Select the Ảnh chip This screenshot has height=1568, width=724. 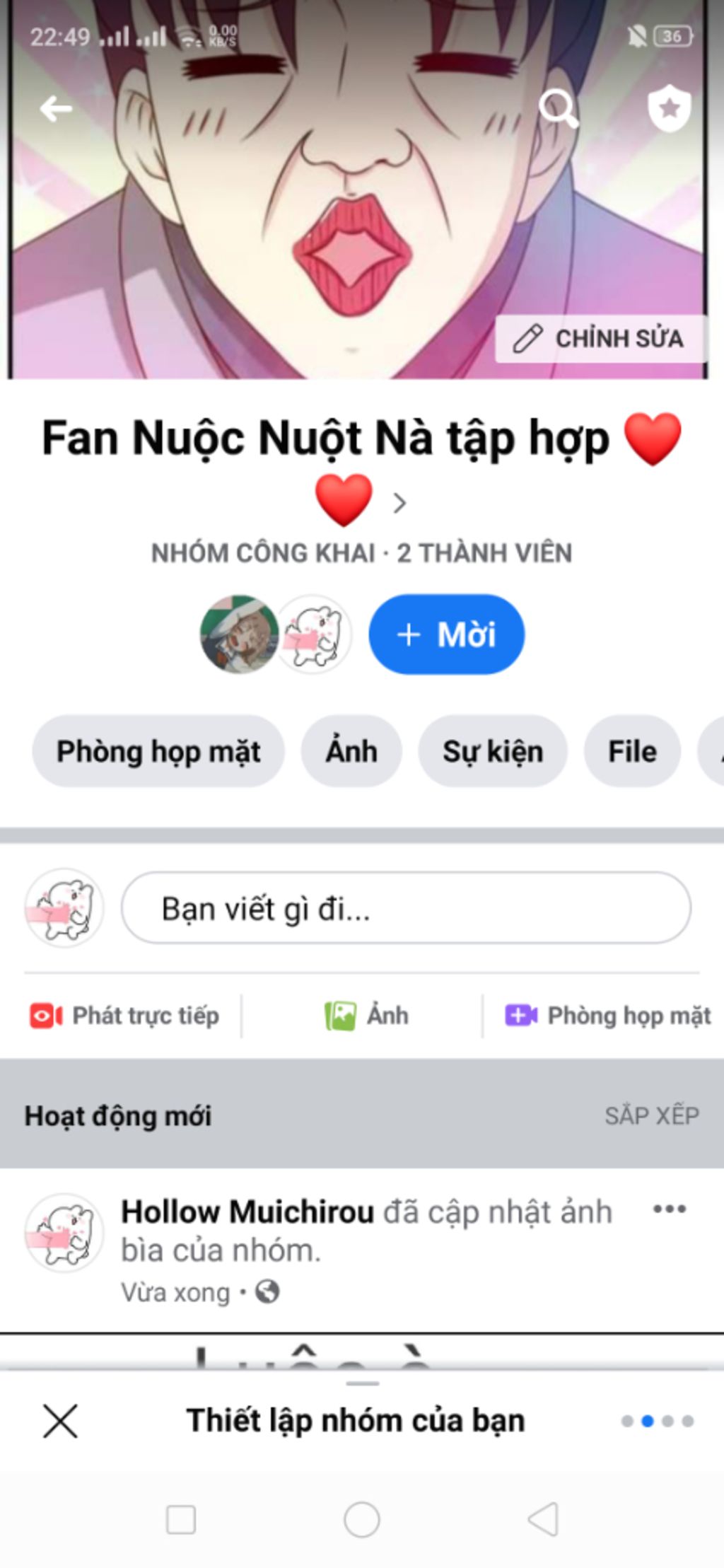click(351, 751)
